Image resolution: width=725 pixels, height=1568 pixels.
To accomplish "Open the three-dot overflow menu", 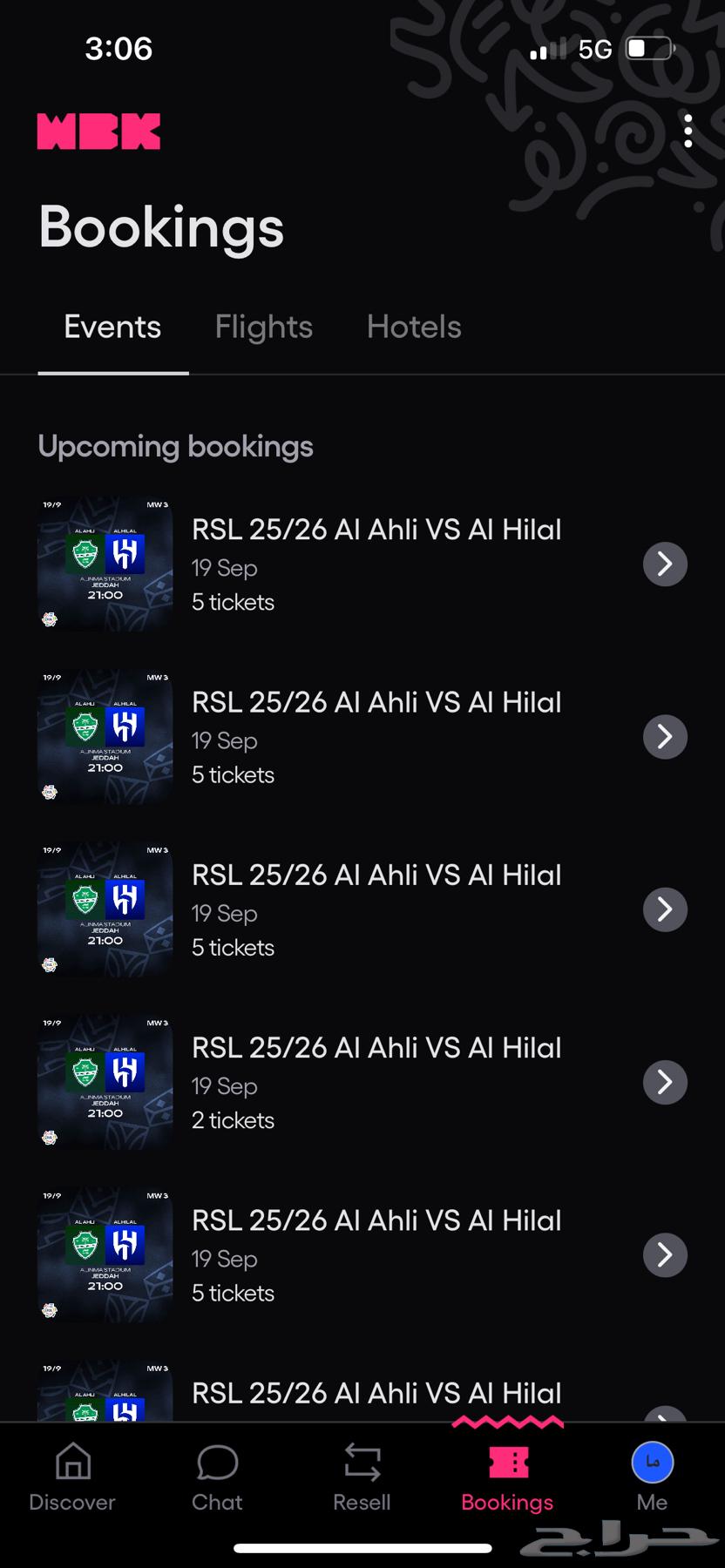I will [688, 132].
